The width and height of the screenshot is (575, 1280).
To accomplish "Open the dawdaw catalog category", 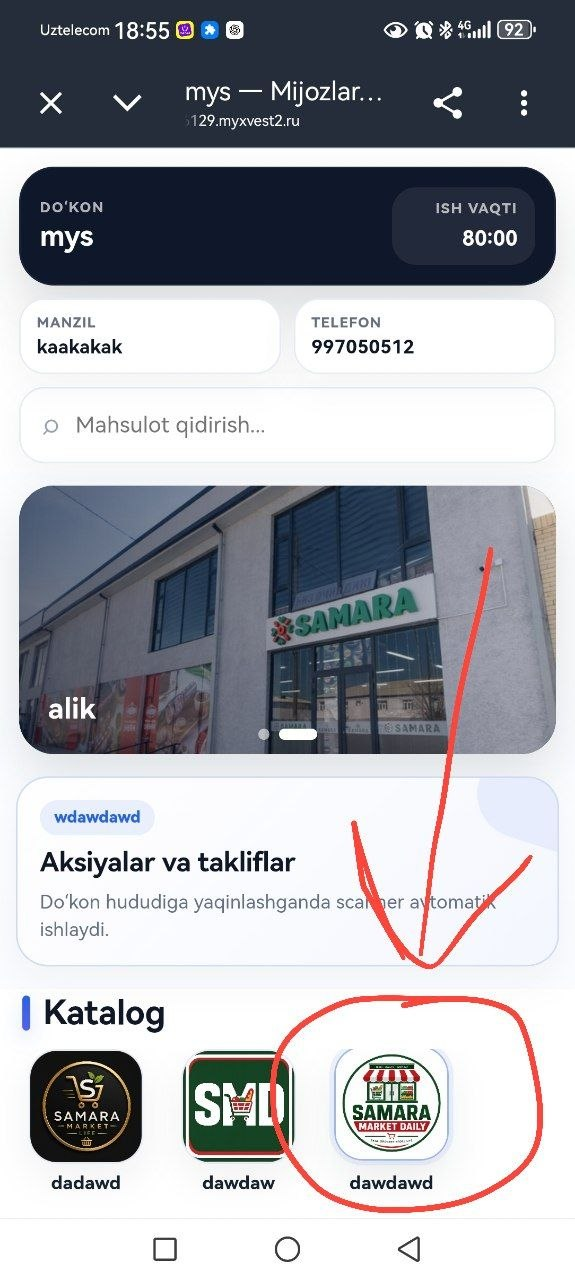I will coord(238,1120).
